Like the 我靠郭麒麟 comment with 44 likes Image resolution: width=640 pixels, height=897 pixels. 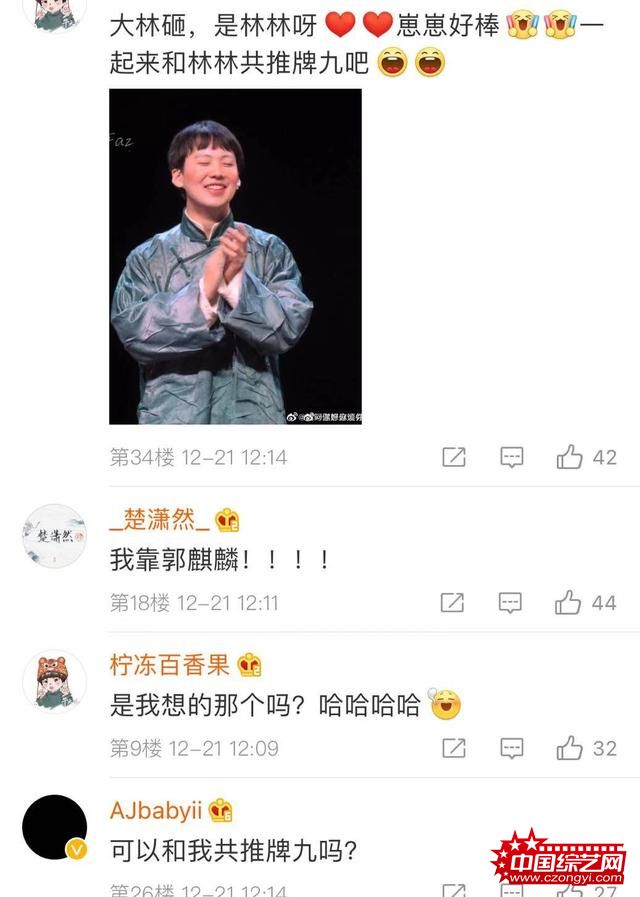click(569, 602)
